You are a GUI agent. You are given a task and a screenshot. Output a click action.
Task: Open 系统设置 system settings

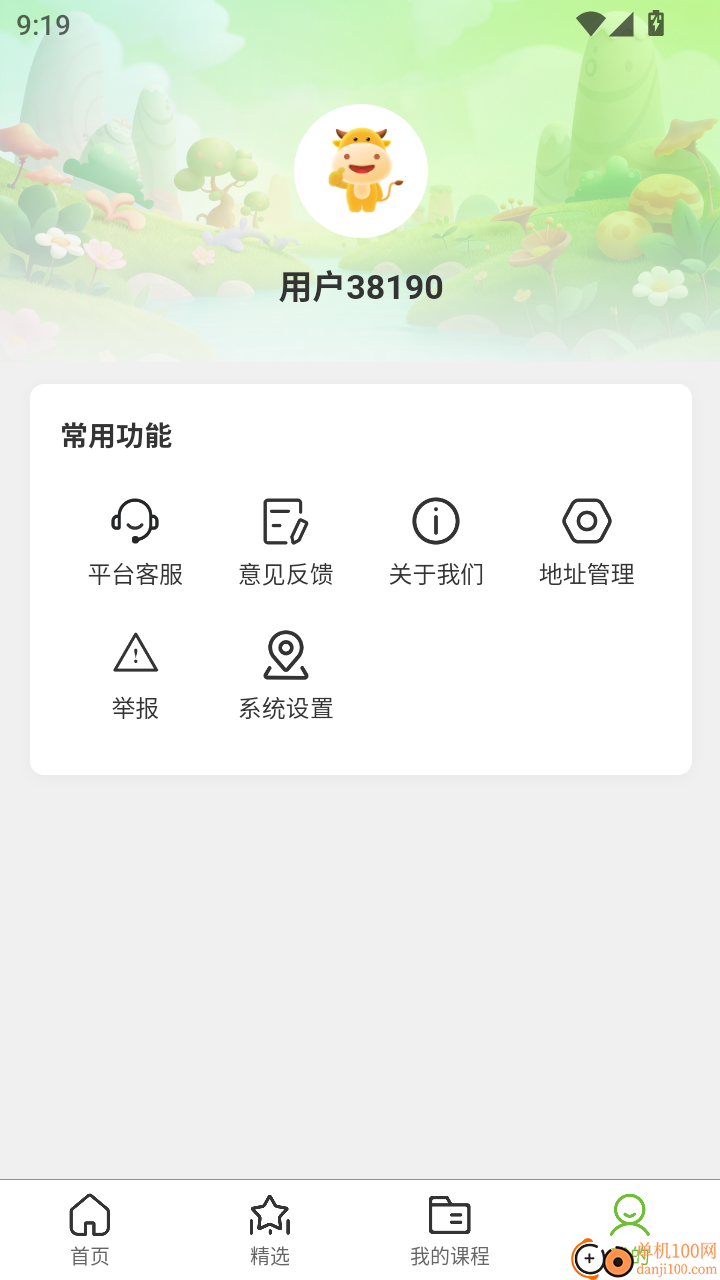pos(285,675)
